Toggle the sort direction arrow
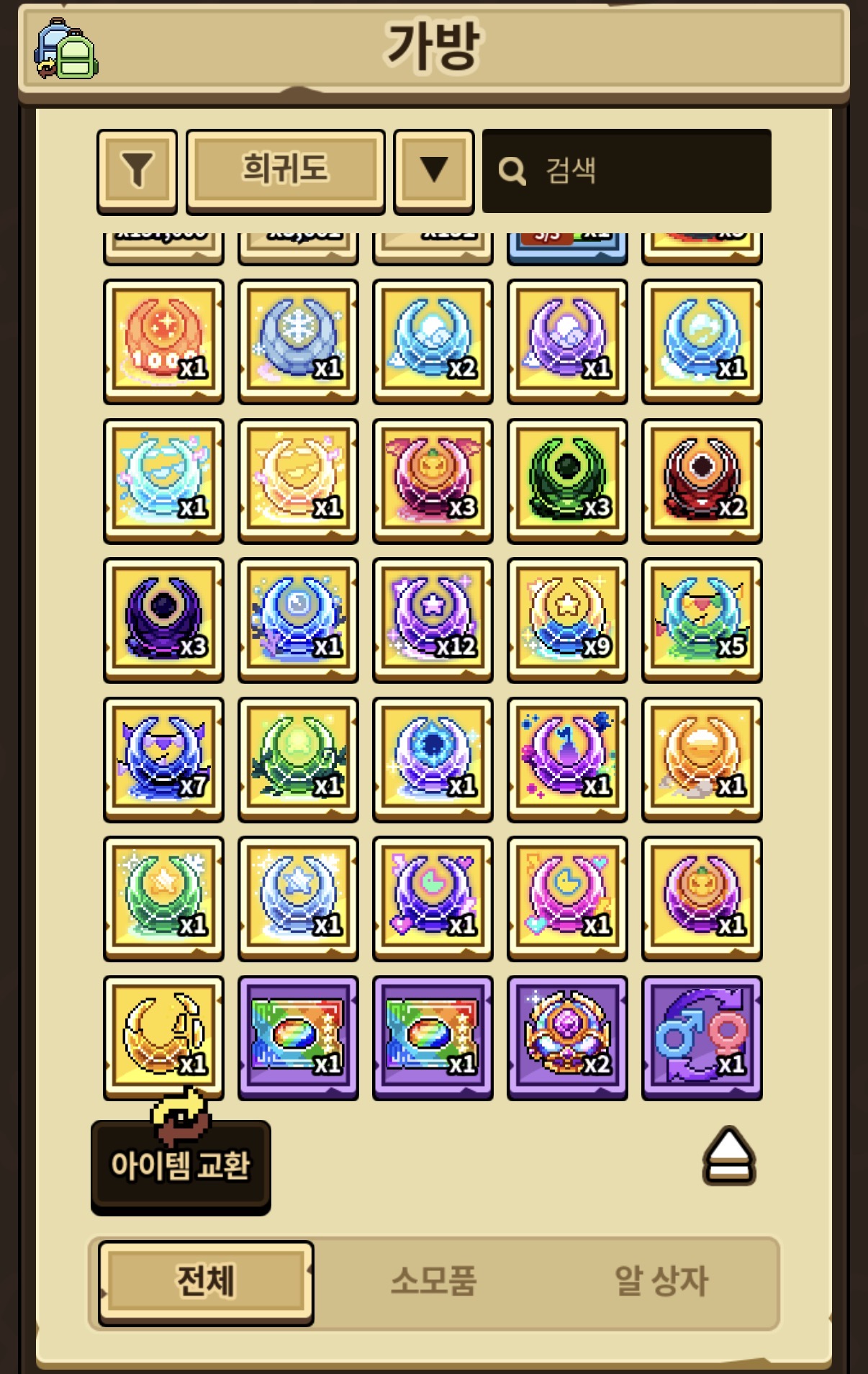Viewport: 868px width, 1374px height. click(x=433, y=171)
